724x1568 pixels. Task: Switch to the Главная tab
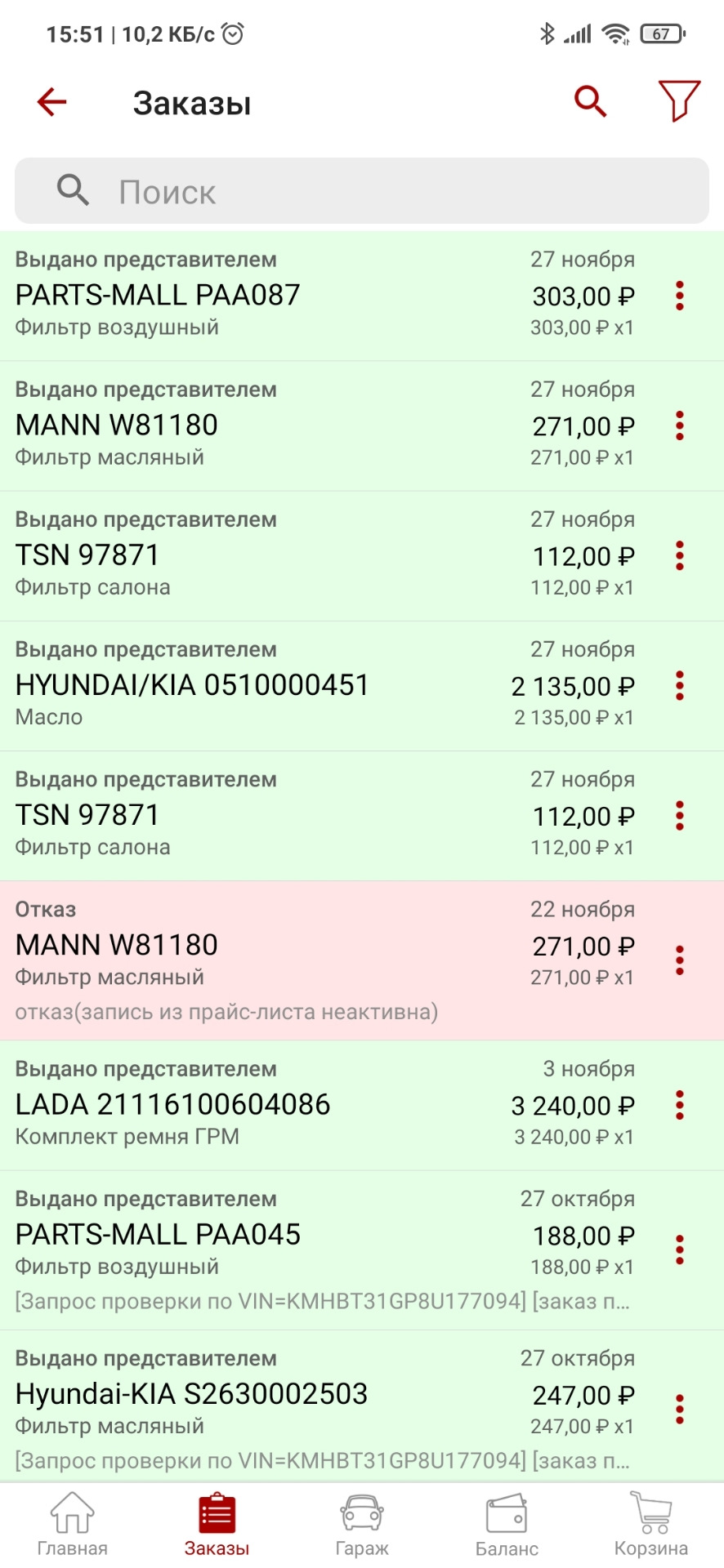[x=73, y=1524]
